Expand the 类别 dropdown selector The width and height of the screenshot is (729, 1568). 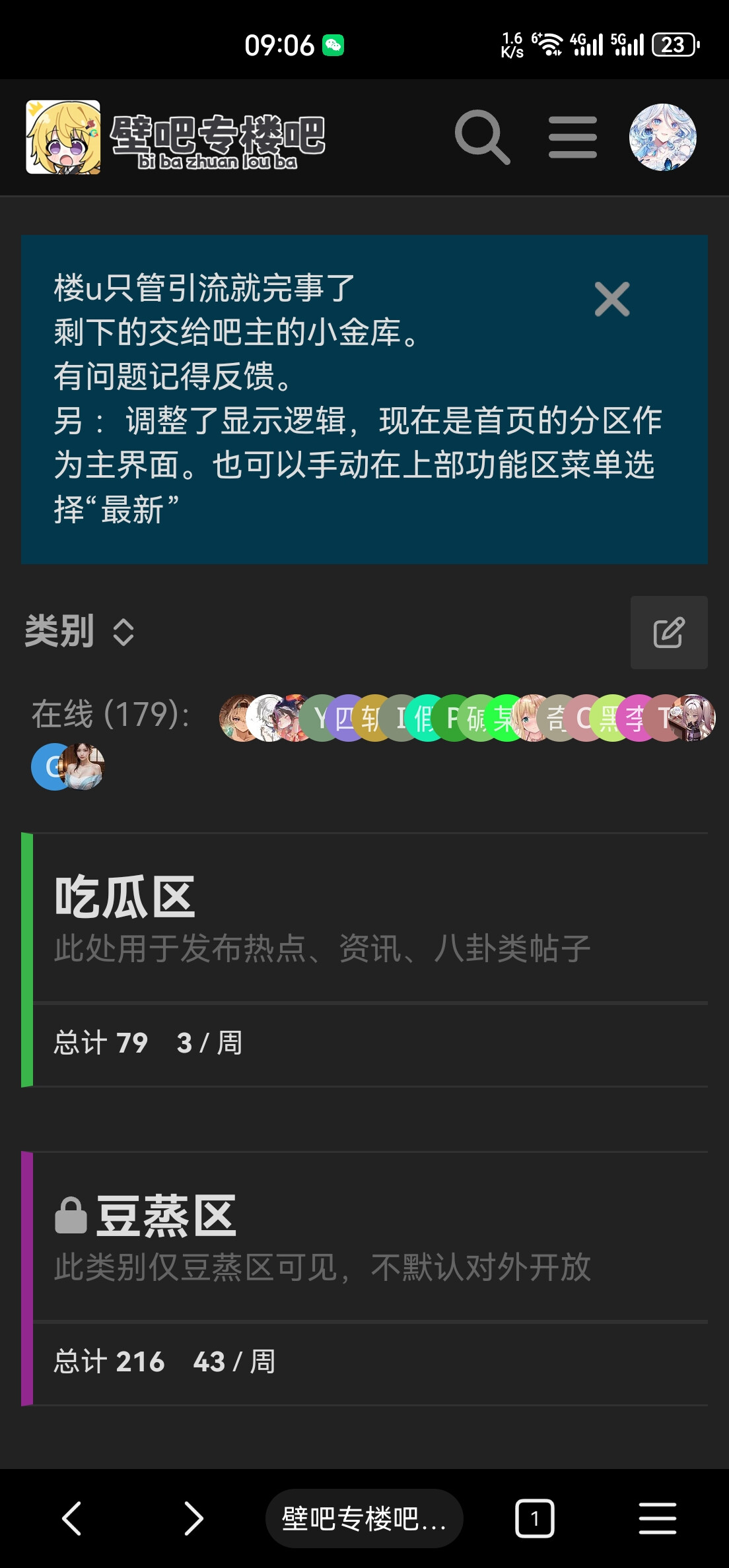80,632
